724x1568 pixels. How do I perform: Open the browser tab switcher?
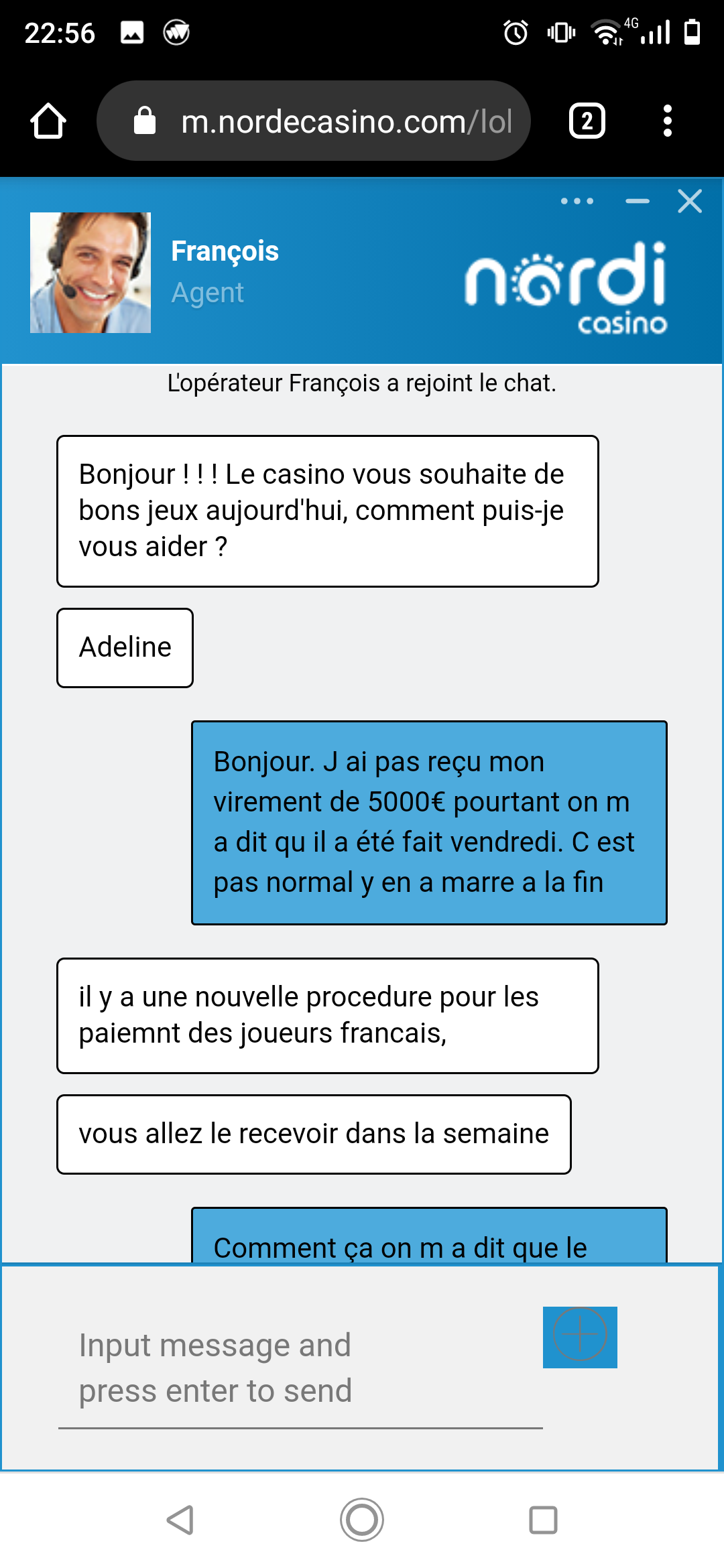[x=587, y=121]
